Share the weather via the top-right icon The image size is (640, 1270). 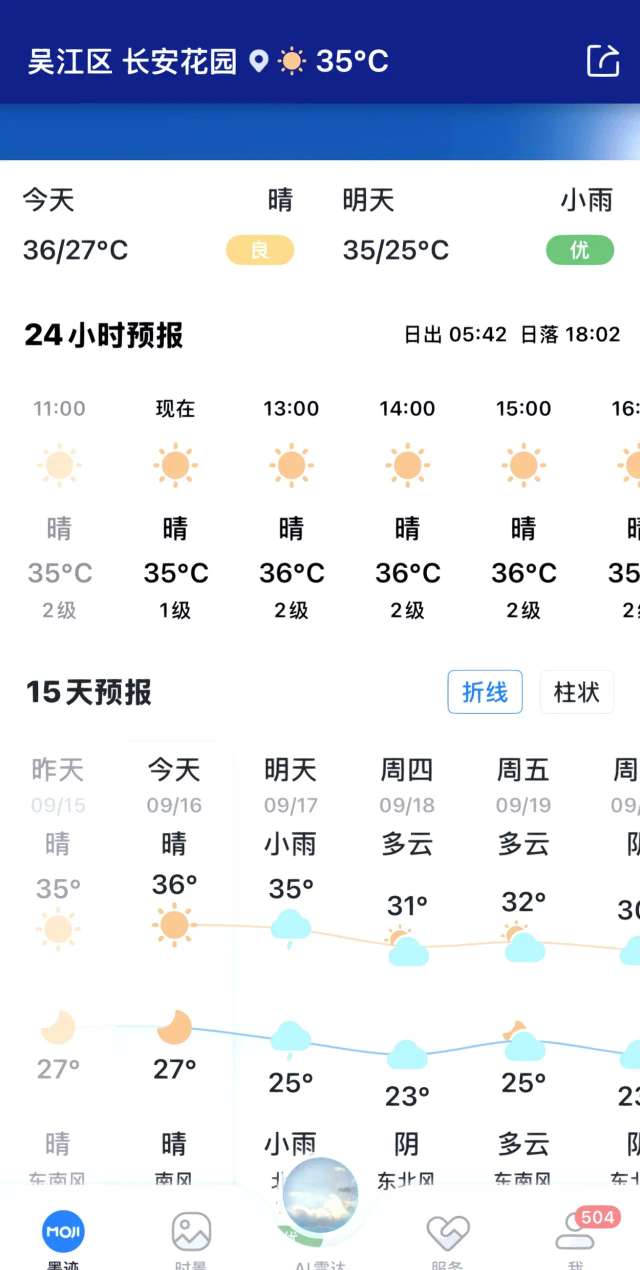603,61
